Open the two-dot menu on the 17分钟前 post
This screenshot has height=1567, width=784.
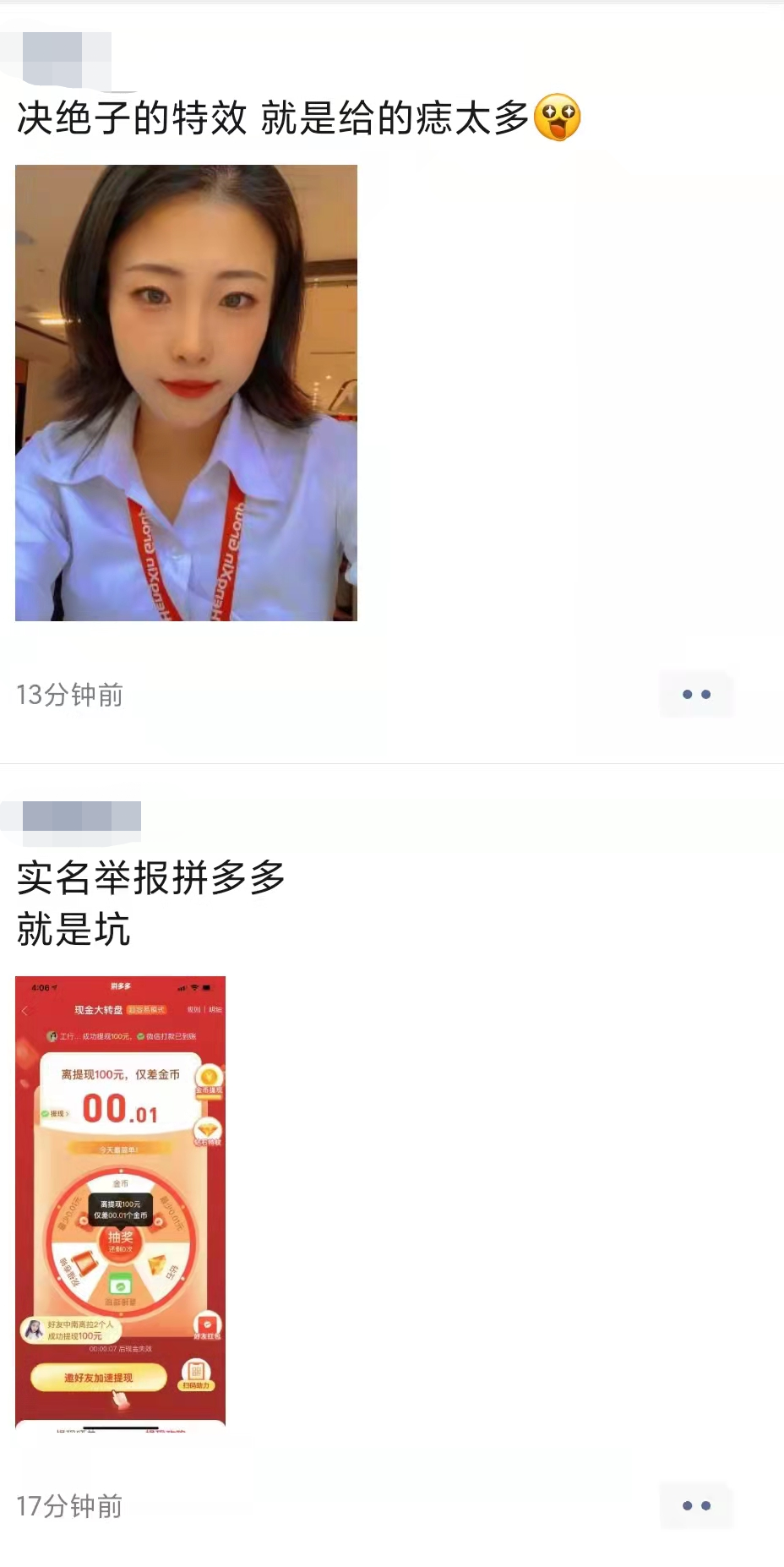tap(696, 1505)
